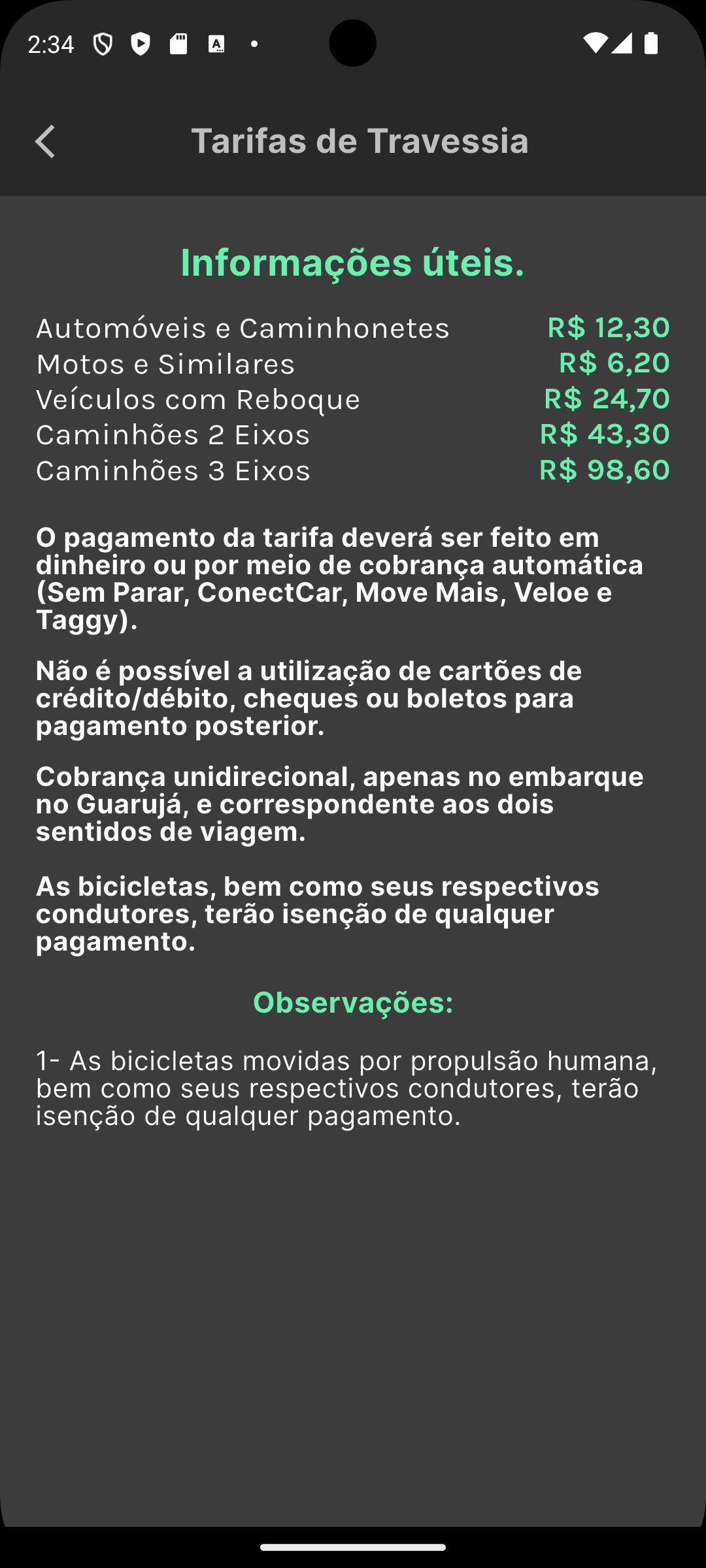Tap the shield privacy icon in status bar
The height and width of the screenshot is (1568, 706).
pyautogui.click(x=102, y=44)
